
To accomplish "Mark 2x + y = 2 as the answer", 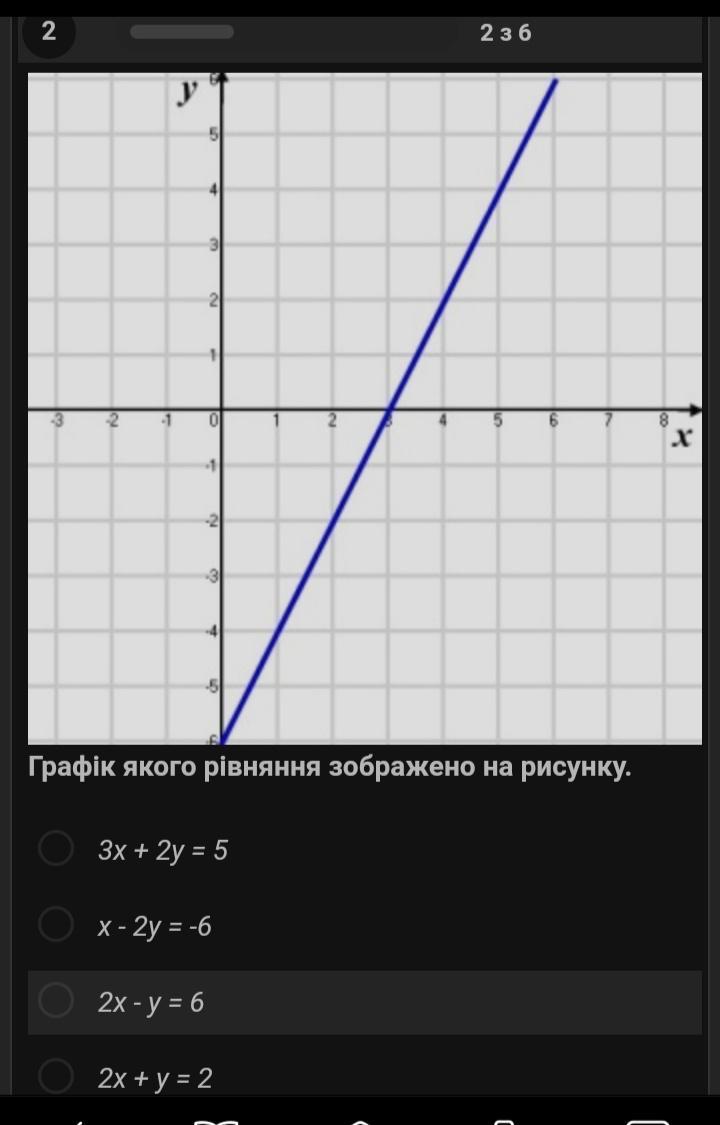I will pyautogui.click(x=56, y=1077).
